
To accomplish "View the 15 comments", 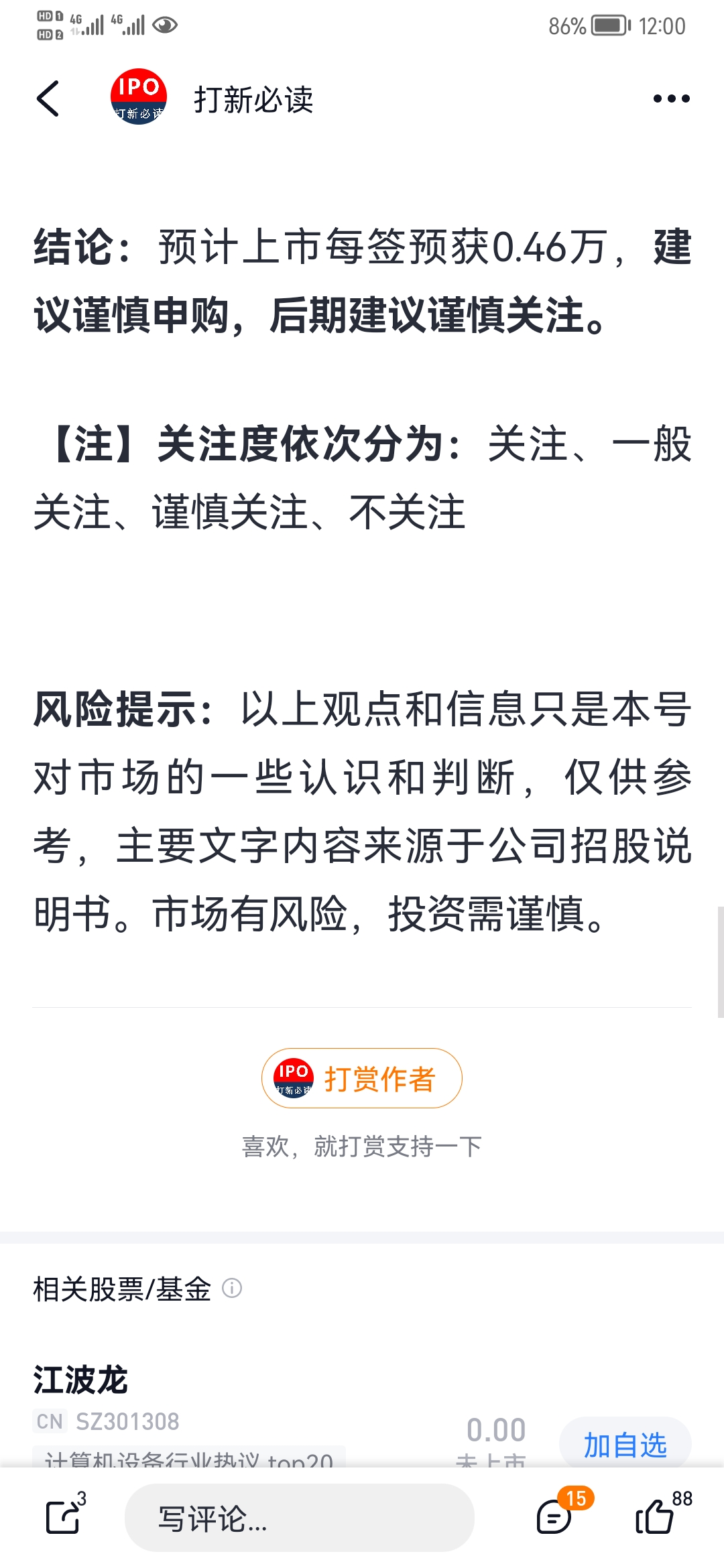I will pos(555,1517).
